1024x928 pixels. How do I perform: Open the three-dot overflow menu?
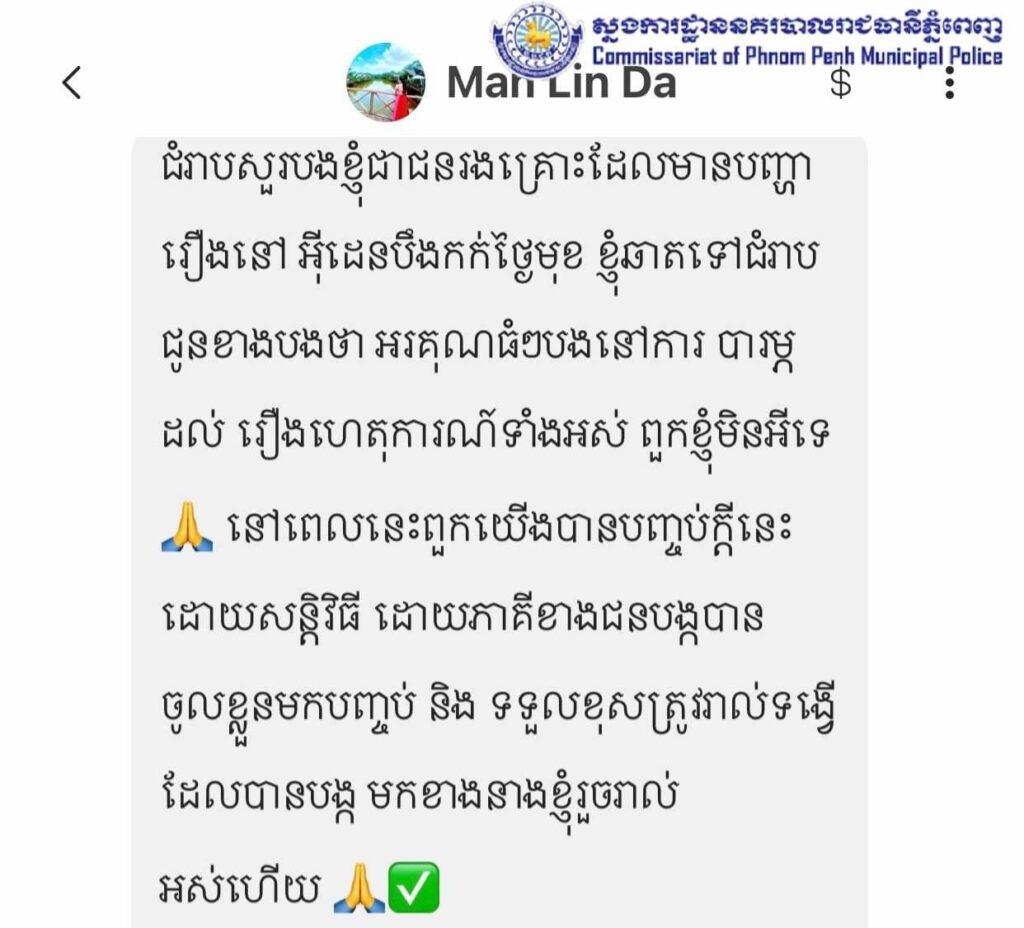coord(949,83)
